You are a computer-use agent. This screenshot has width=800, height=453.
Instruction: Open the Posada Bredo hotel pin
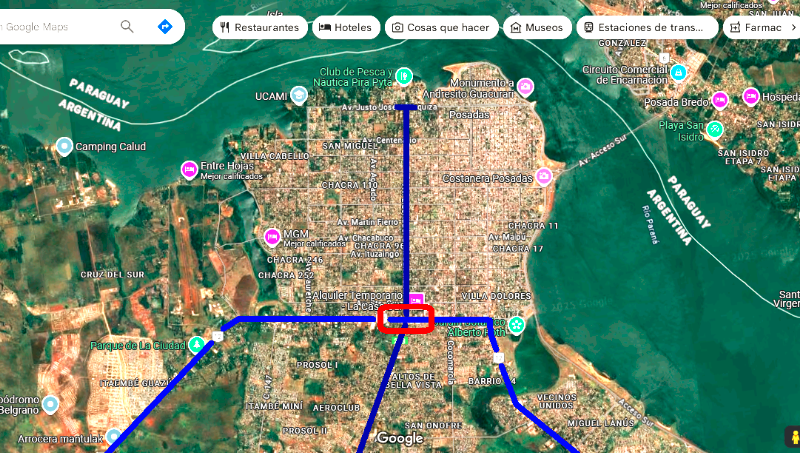click(x=718, y=100)
